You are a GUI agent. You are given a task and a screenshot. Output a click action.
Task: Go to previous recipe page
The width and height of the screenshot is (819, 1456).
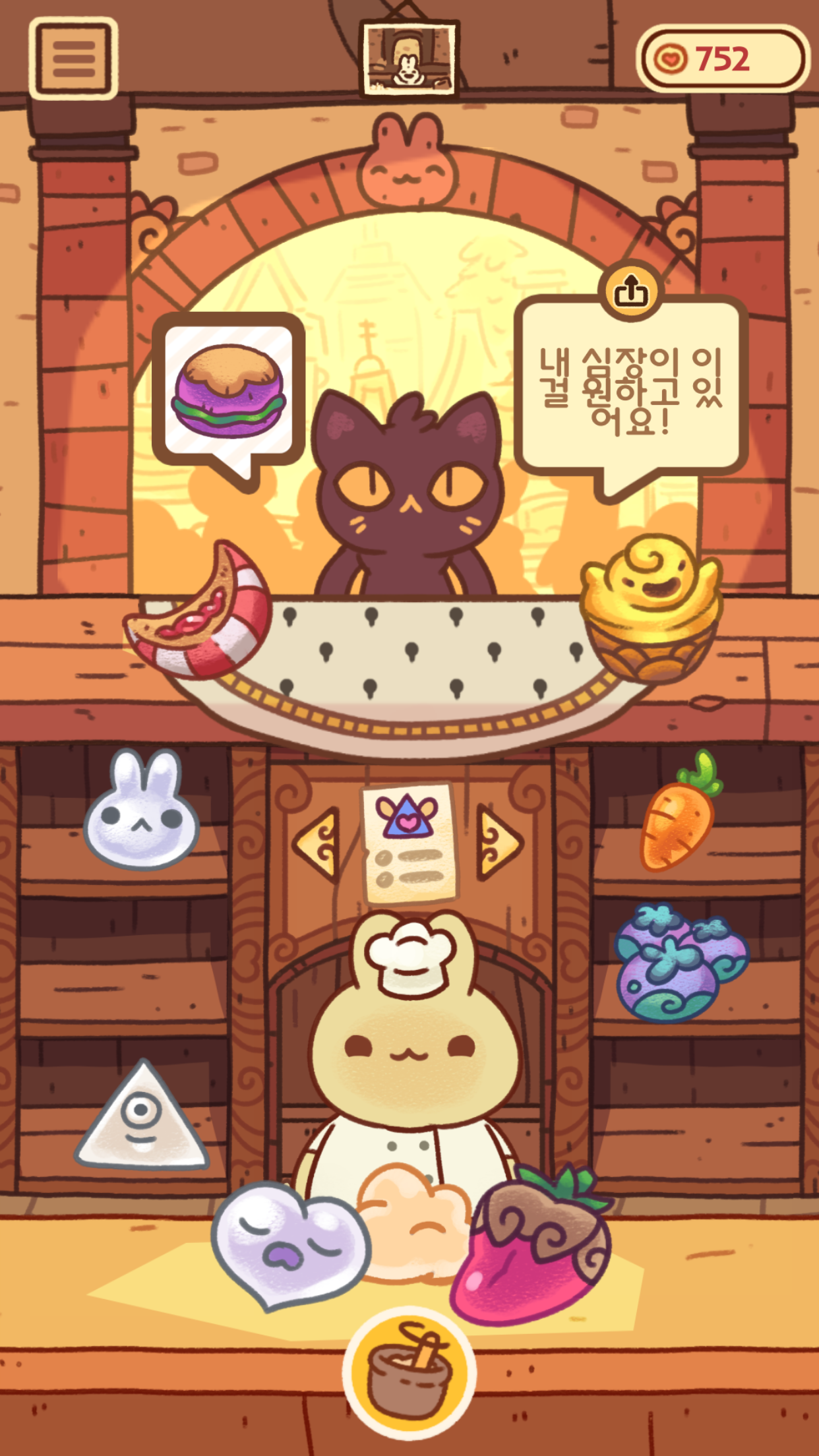point(318,844)
